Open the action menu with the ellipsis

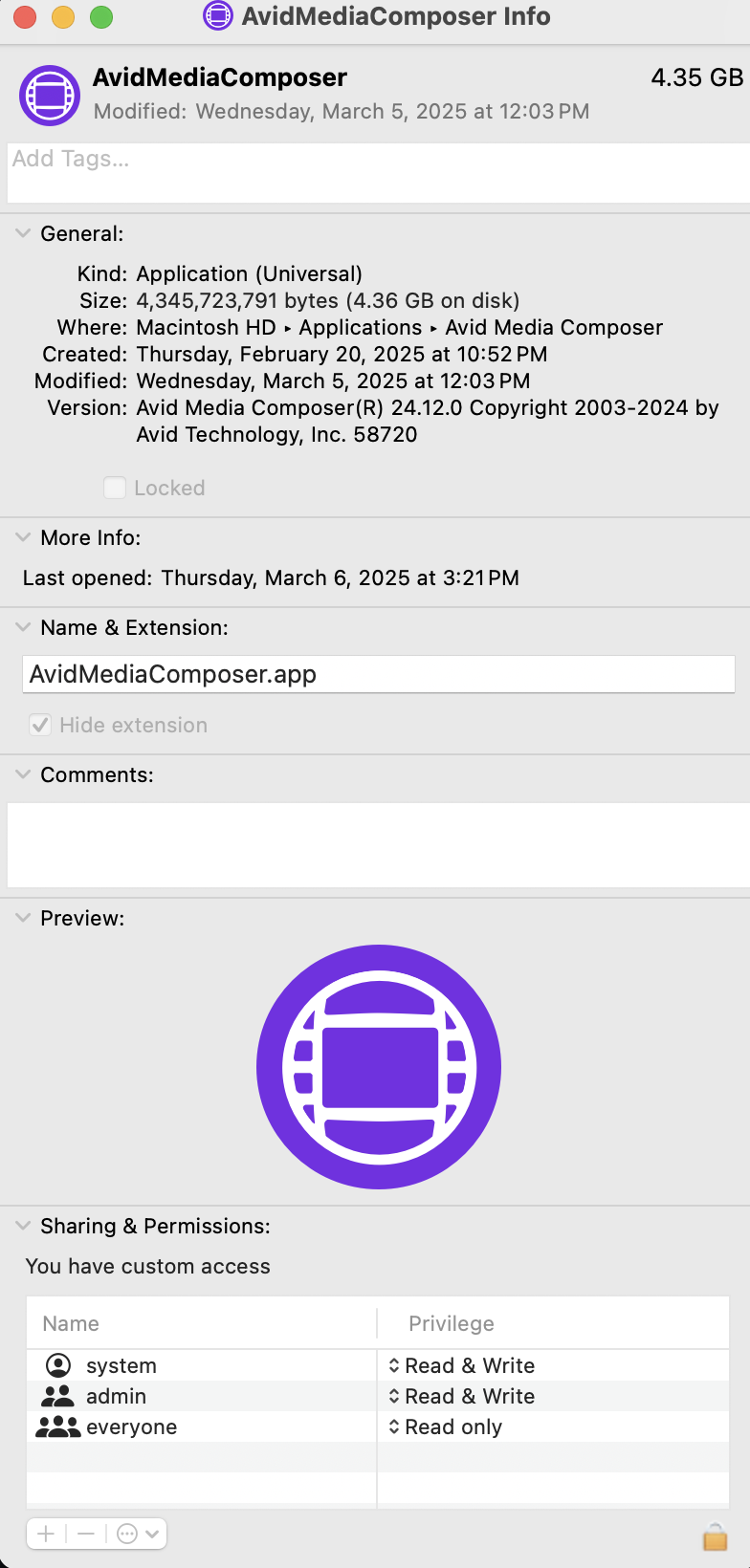137,1534
